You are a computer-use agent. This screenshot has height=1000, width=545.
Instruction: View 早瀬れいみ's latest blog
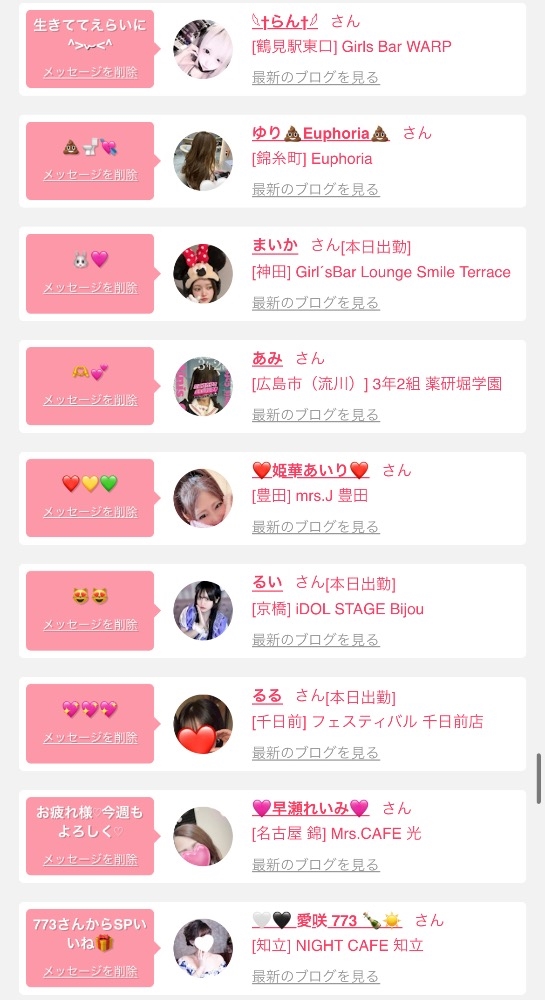pos(316,865)
